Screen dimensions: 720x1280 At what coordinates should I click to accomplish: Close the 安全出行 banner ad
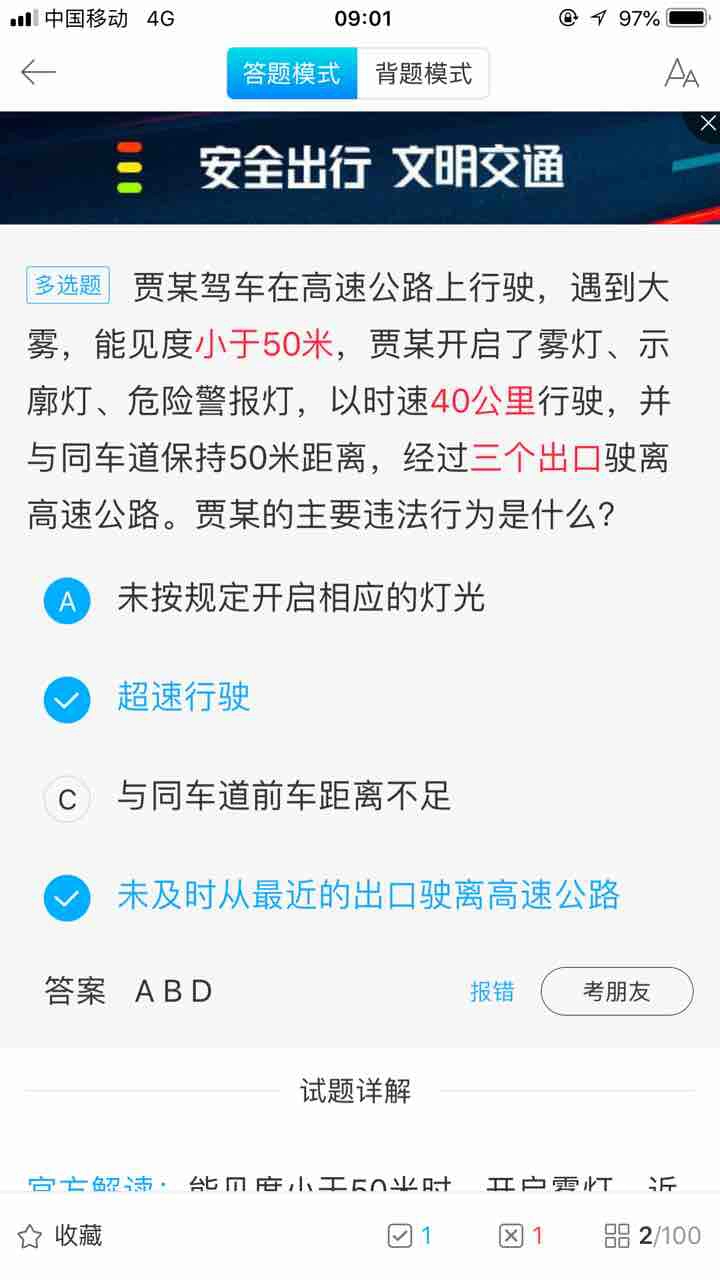pos(707,124)
